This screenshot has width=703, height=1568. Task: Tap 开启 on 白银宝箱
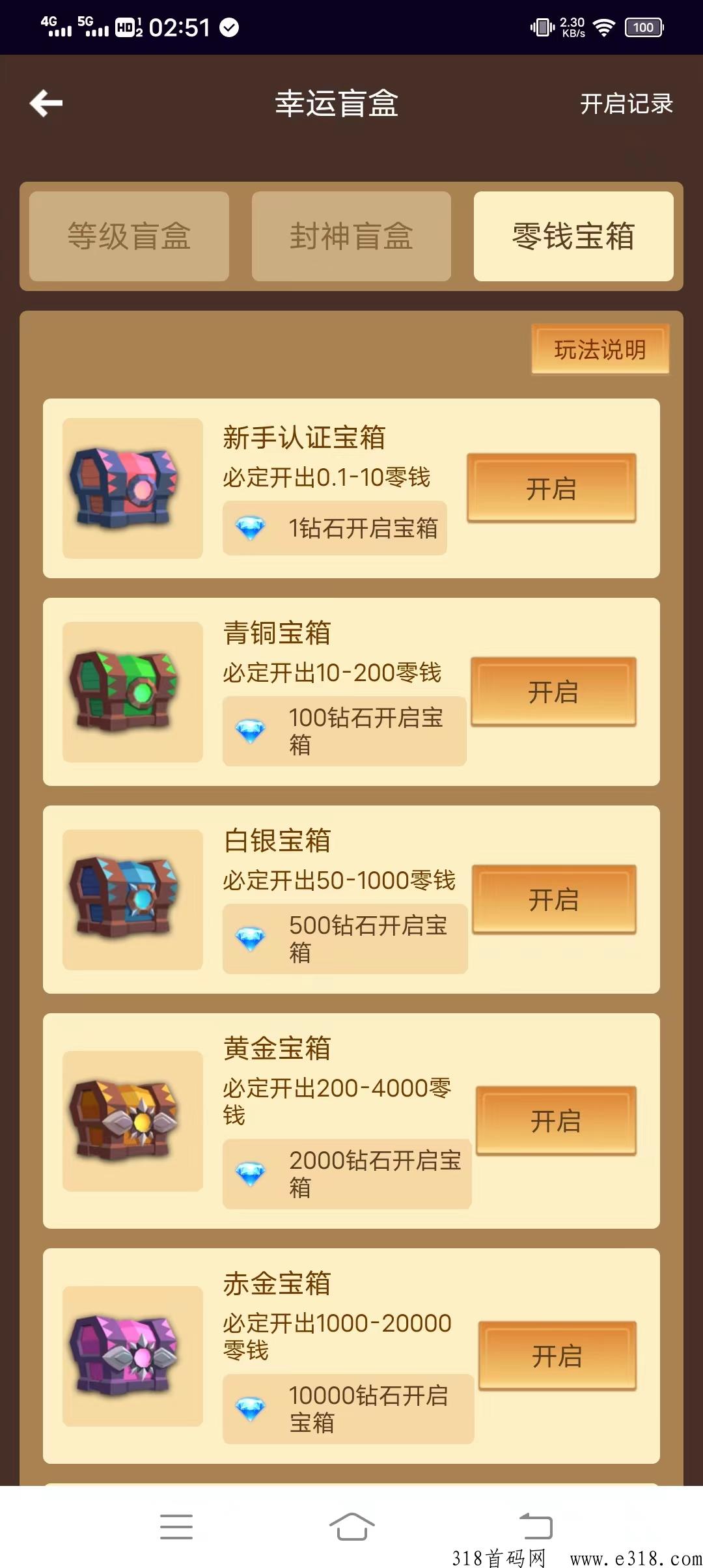point(553,899)
